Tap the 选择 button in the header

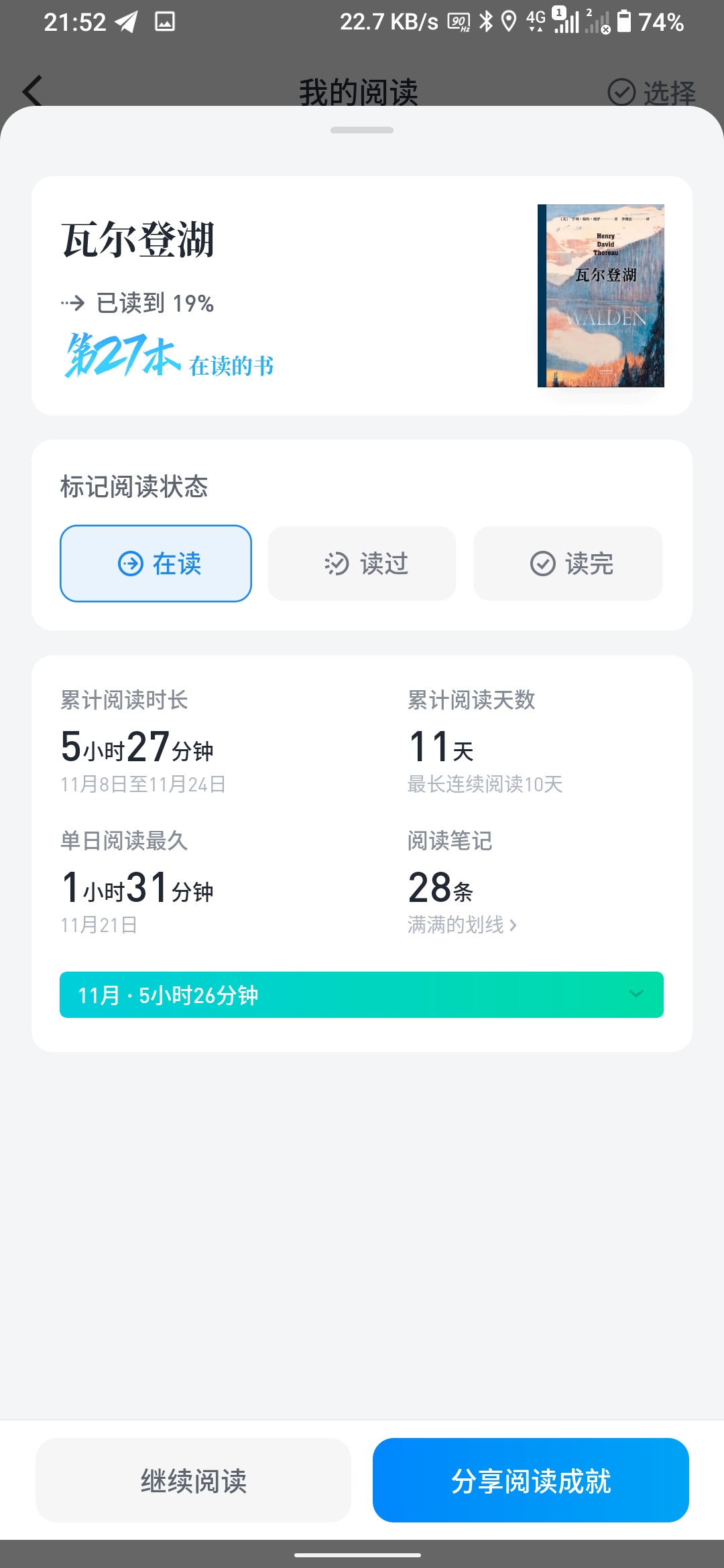pyautogui.click(x=652, y=92)
